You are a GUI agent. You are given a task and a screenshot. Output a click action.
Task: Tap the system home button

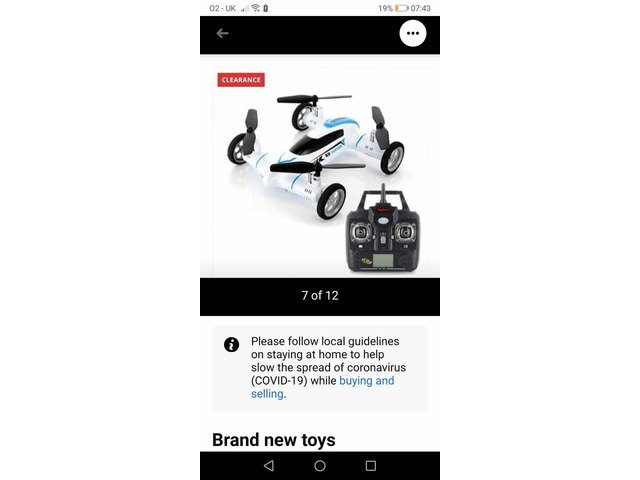click(x=320, y=466)
